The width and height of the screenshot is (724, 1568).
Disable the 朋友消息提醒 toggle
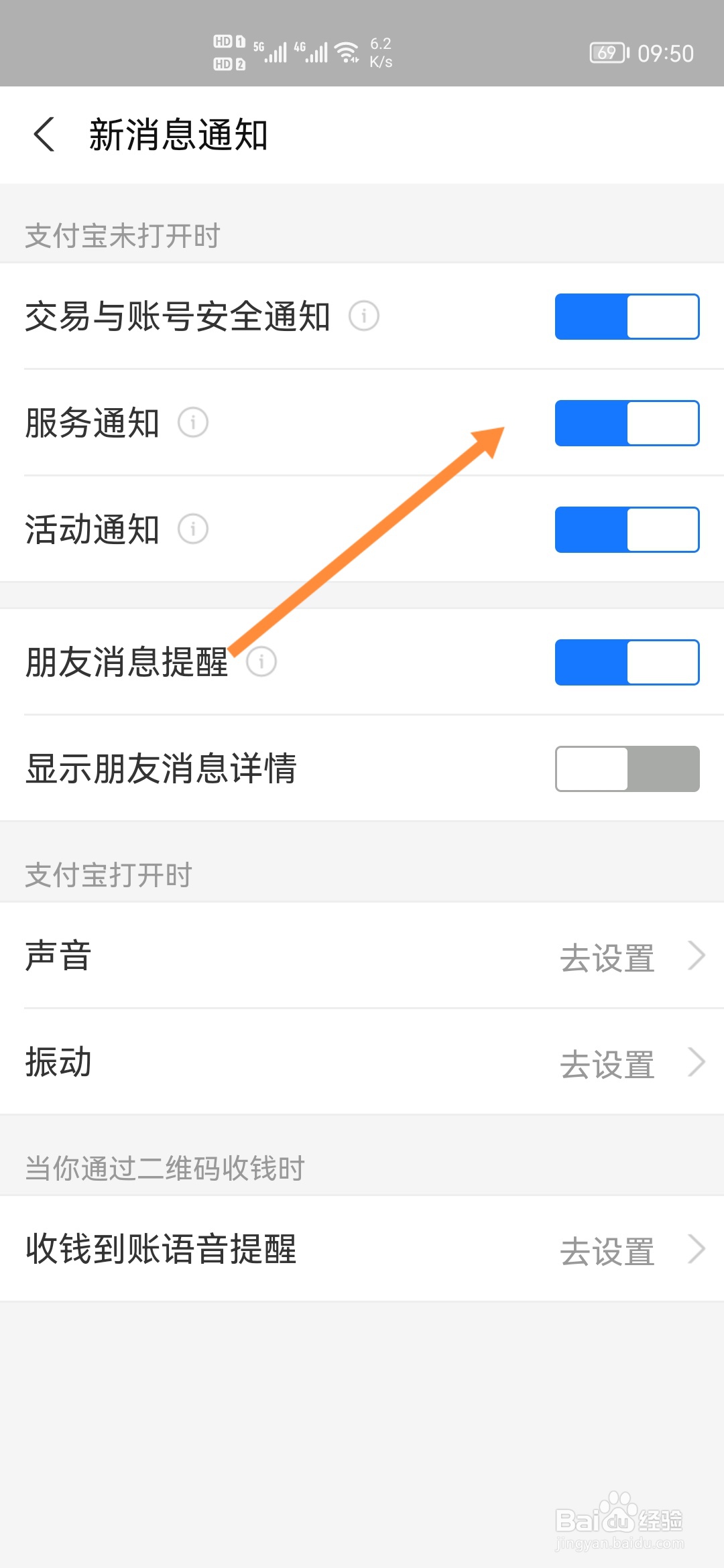(625, 661)
